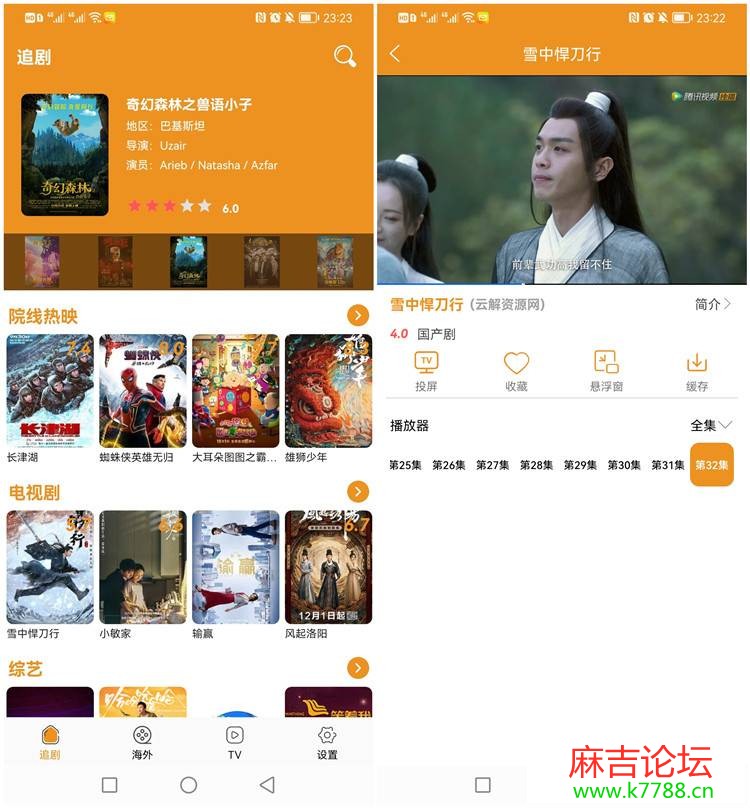Switch to the TV tab
The height and width of the screenshot is (808, 750).
(x=235, y=743)
